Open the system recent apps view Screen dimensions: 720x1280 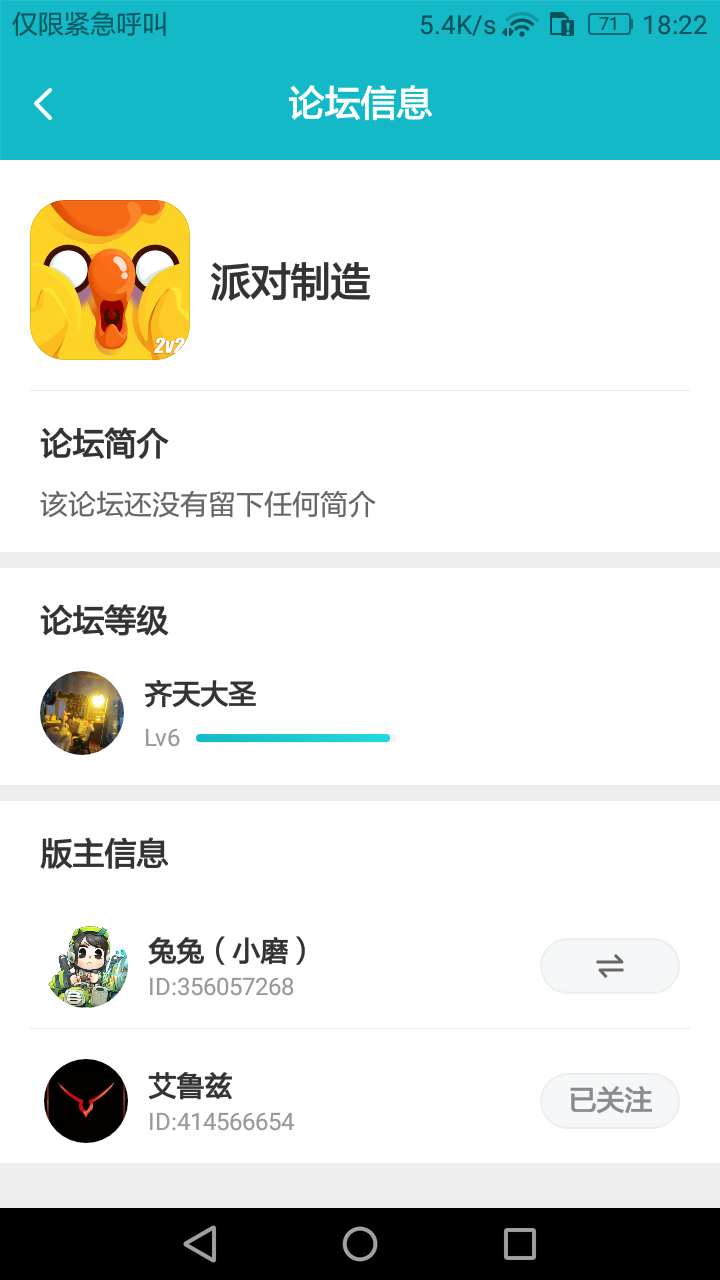[520, 1244]
